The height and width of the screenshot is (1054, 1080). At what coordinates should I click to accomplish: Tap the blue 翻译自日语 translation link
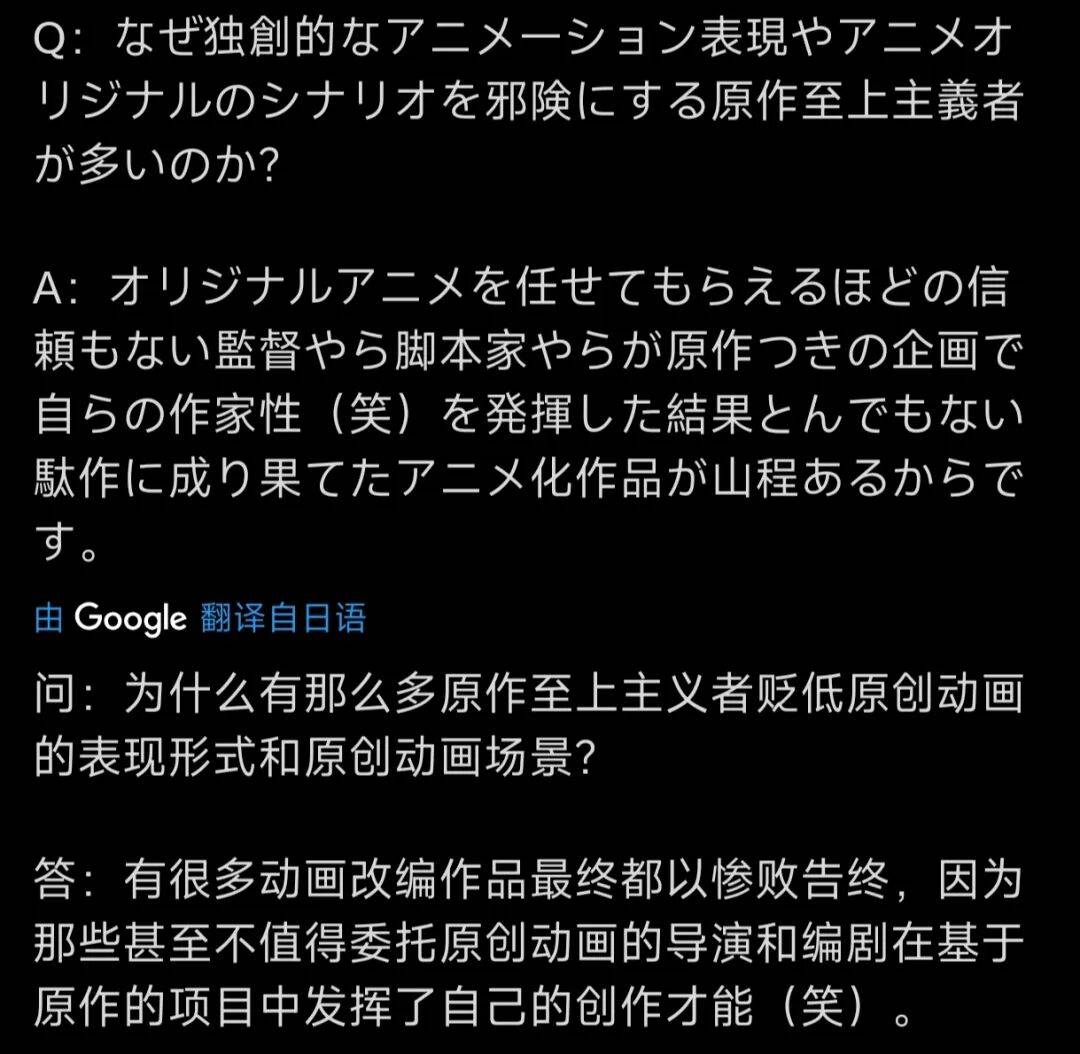click(x=283, y=618)
